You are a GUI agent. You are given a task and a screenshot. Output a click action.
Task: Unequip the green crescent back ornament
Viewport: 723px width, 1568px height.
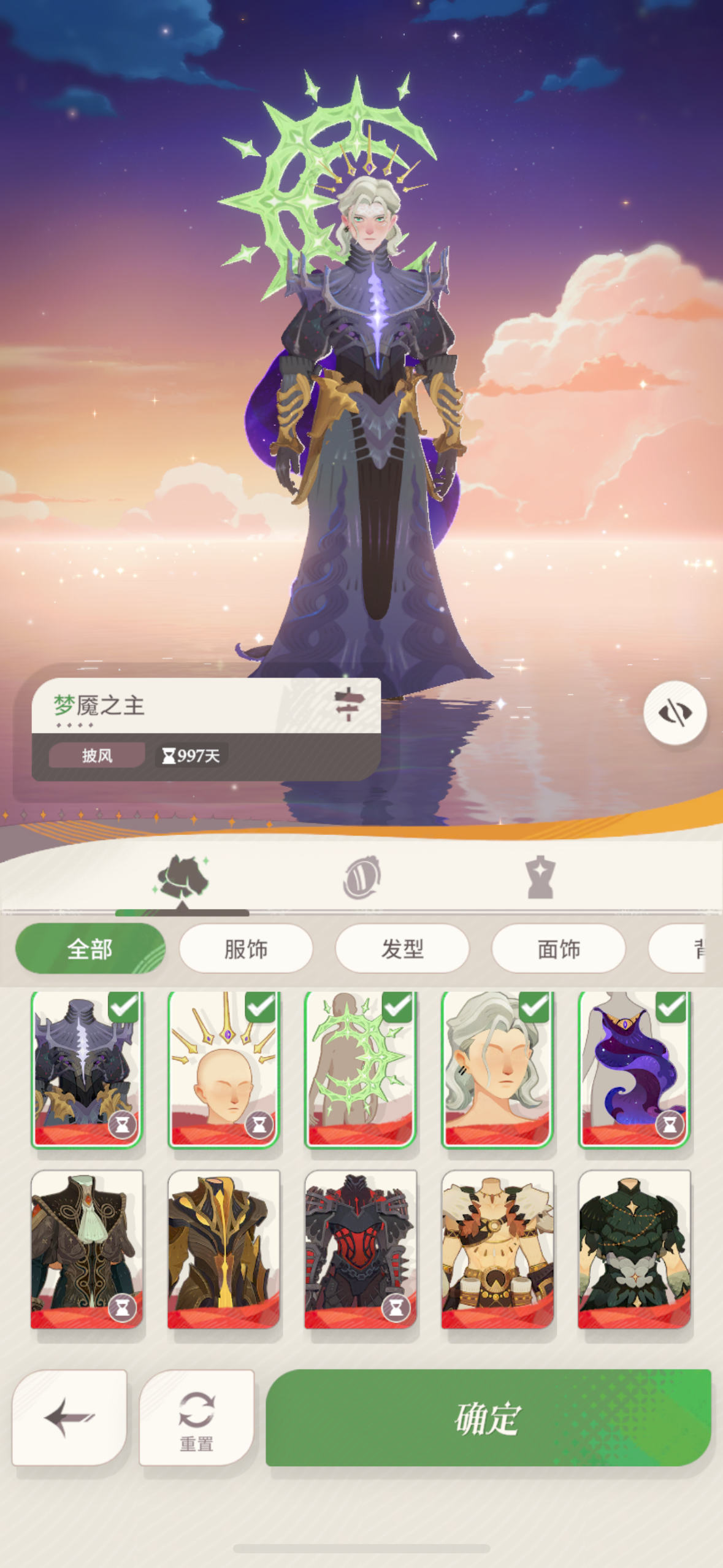(360, 1068)
